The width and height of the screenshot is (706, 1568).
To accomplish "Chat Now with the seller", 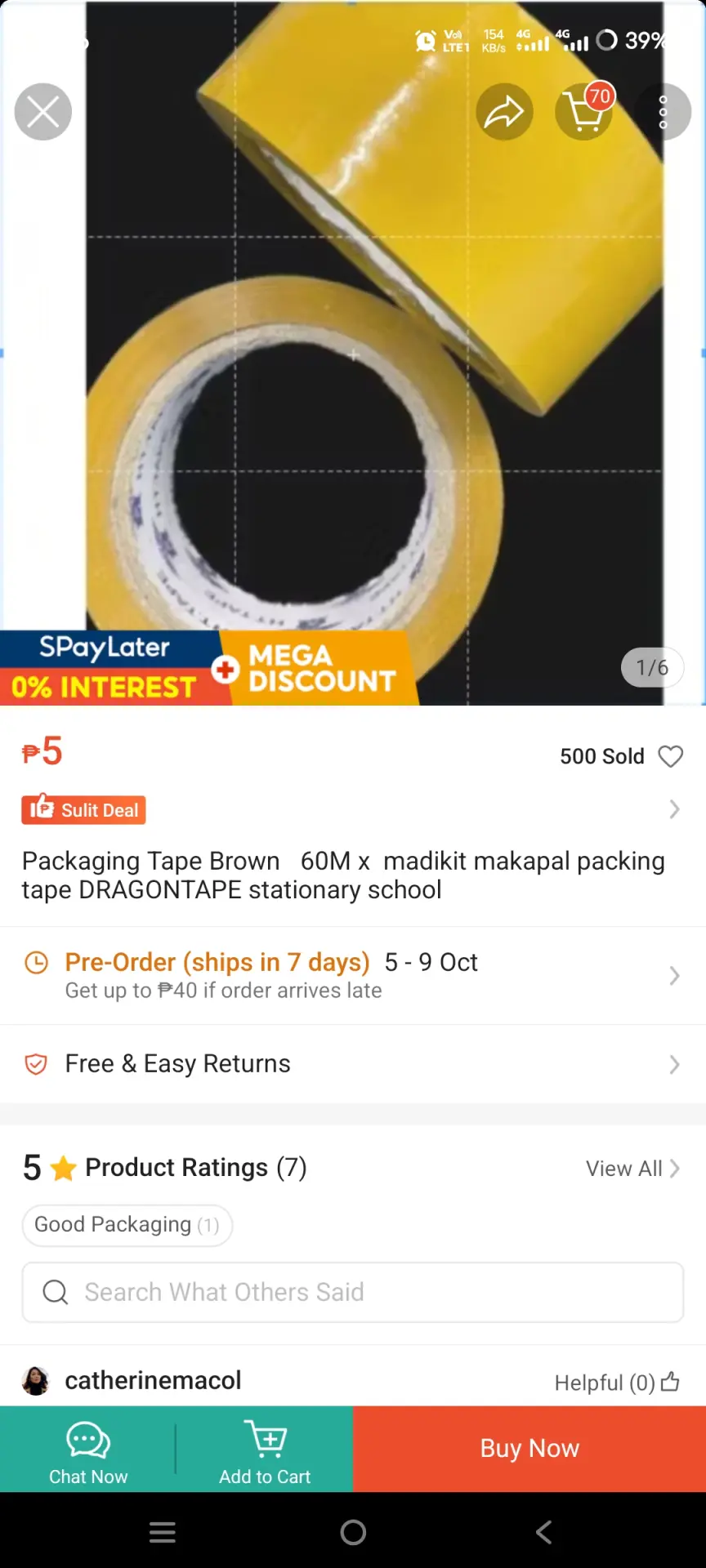I will (x=88, y=1450).
